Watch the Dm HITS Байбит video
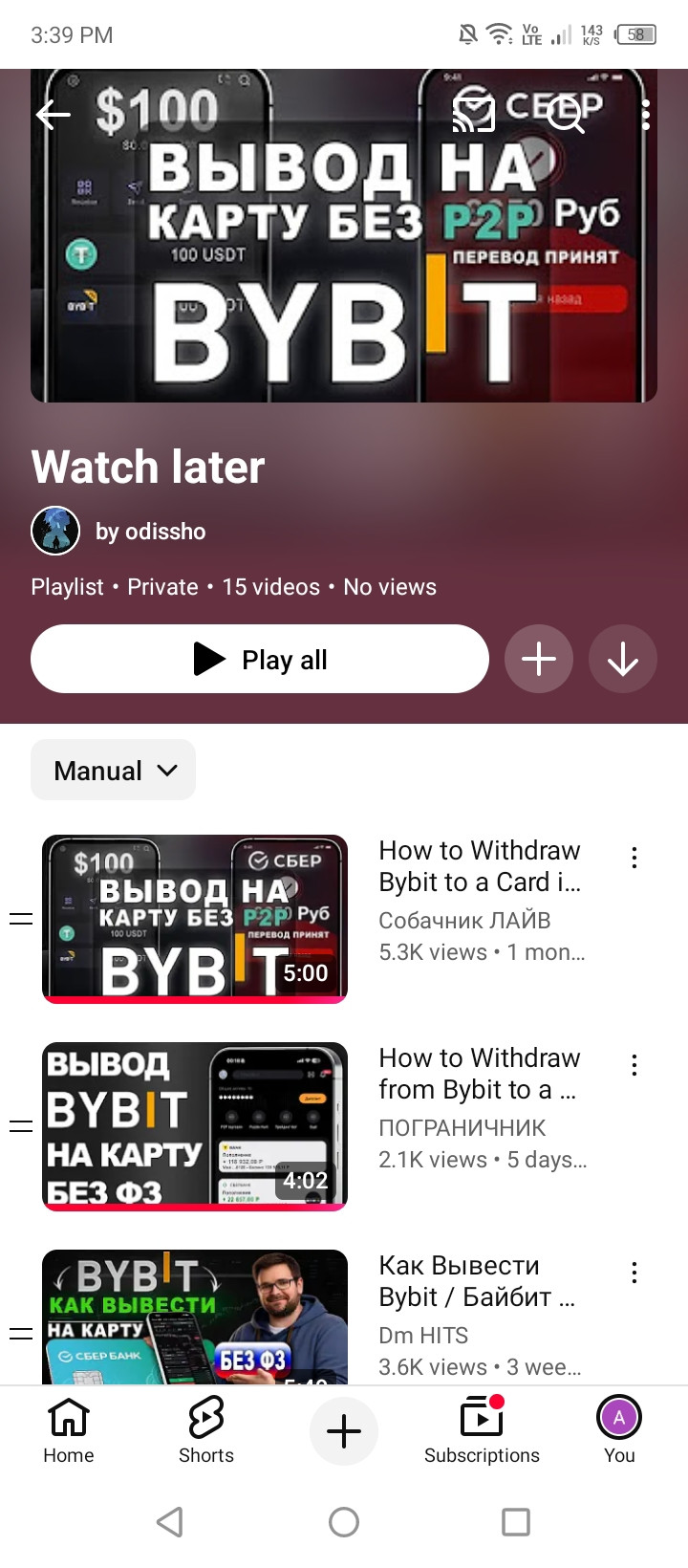This screenshot has width=688, height=1568. [x=195, y=1318]
